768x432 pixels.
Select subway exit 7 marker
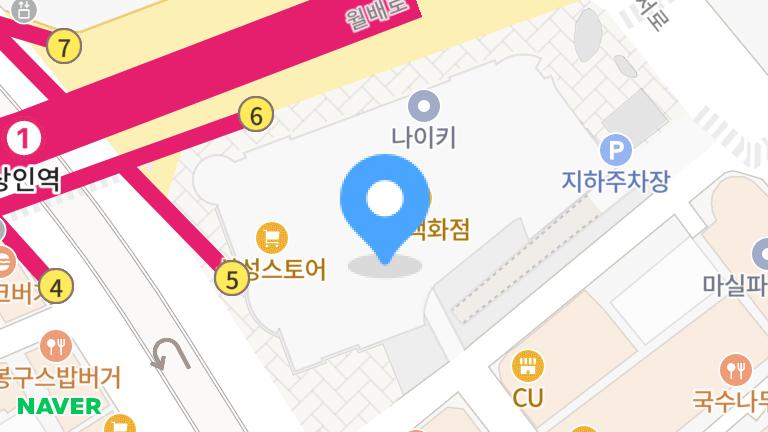click(65, 46)
